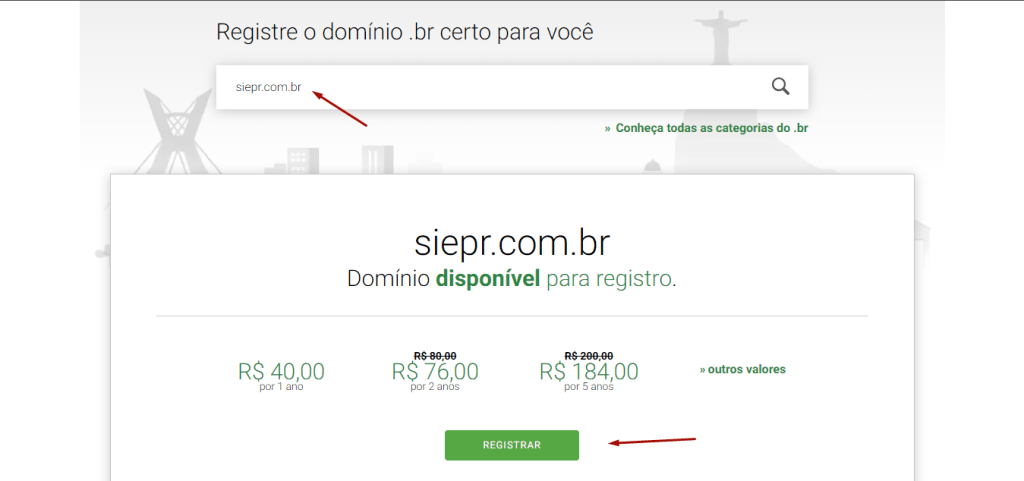The image size is (1024, 481).
Task: Open Conheça todas as categorias do .br
Action: (x=715, y=128)
